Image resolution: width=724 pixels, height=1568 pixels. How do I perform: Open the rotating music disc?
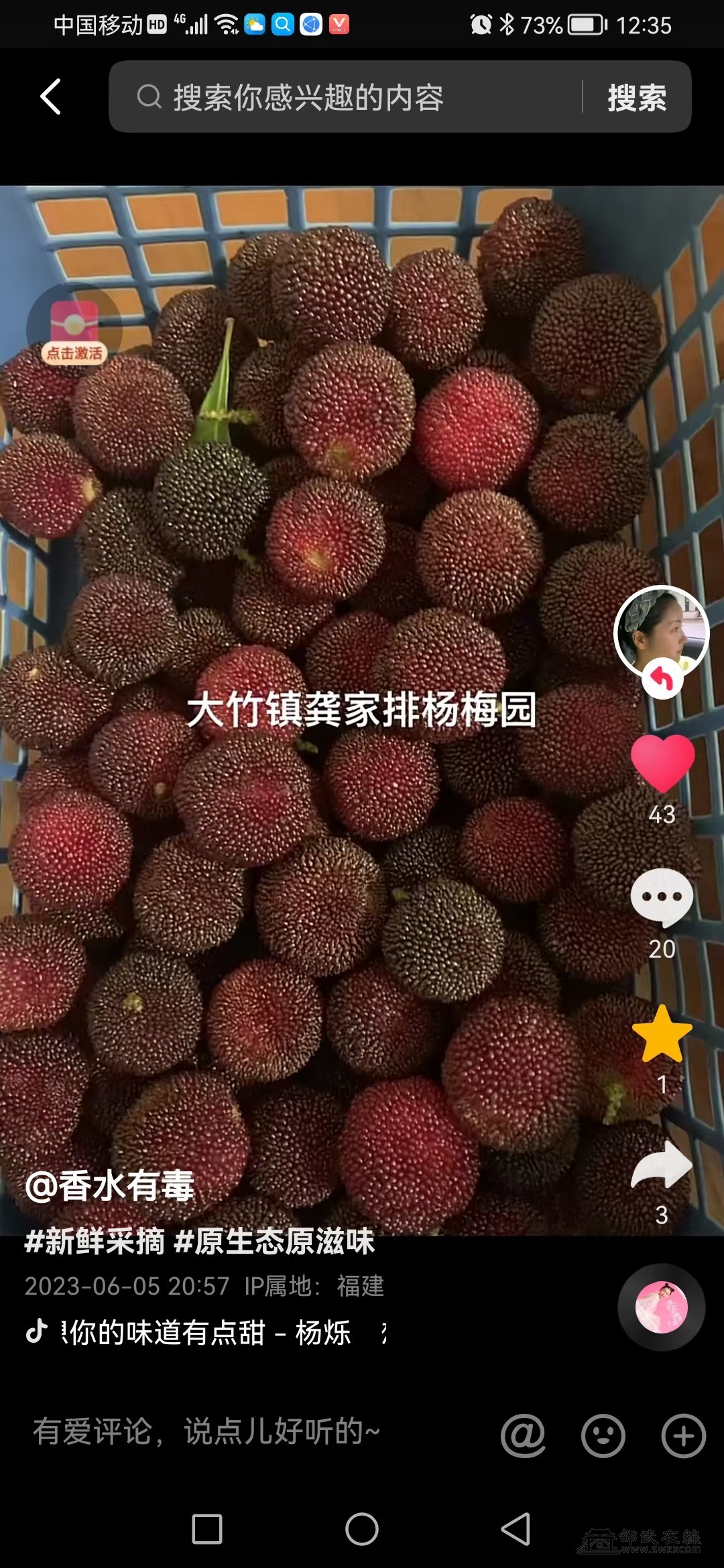pos(661,1307)
